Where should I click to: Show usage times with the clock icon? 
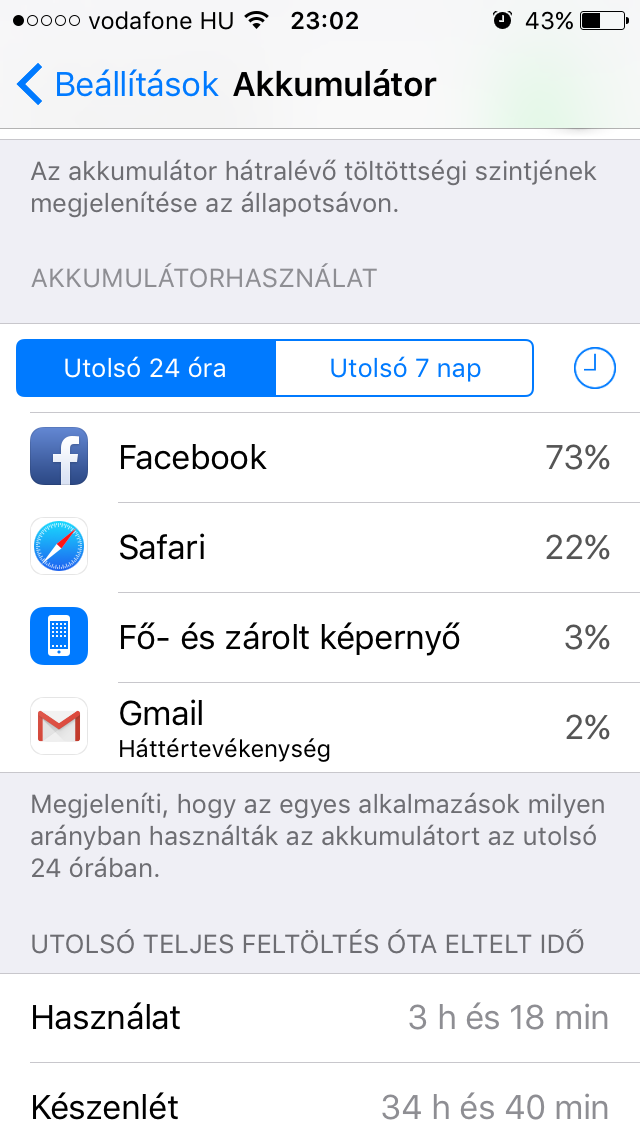click(594, 368)
